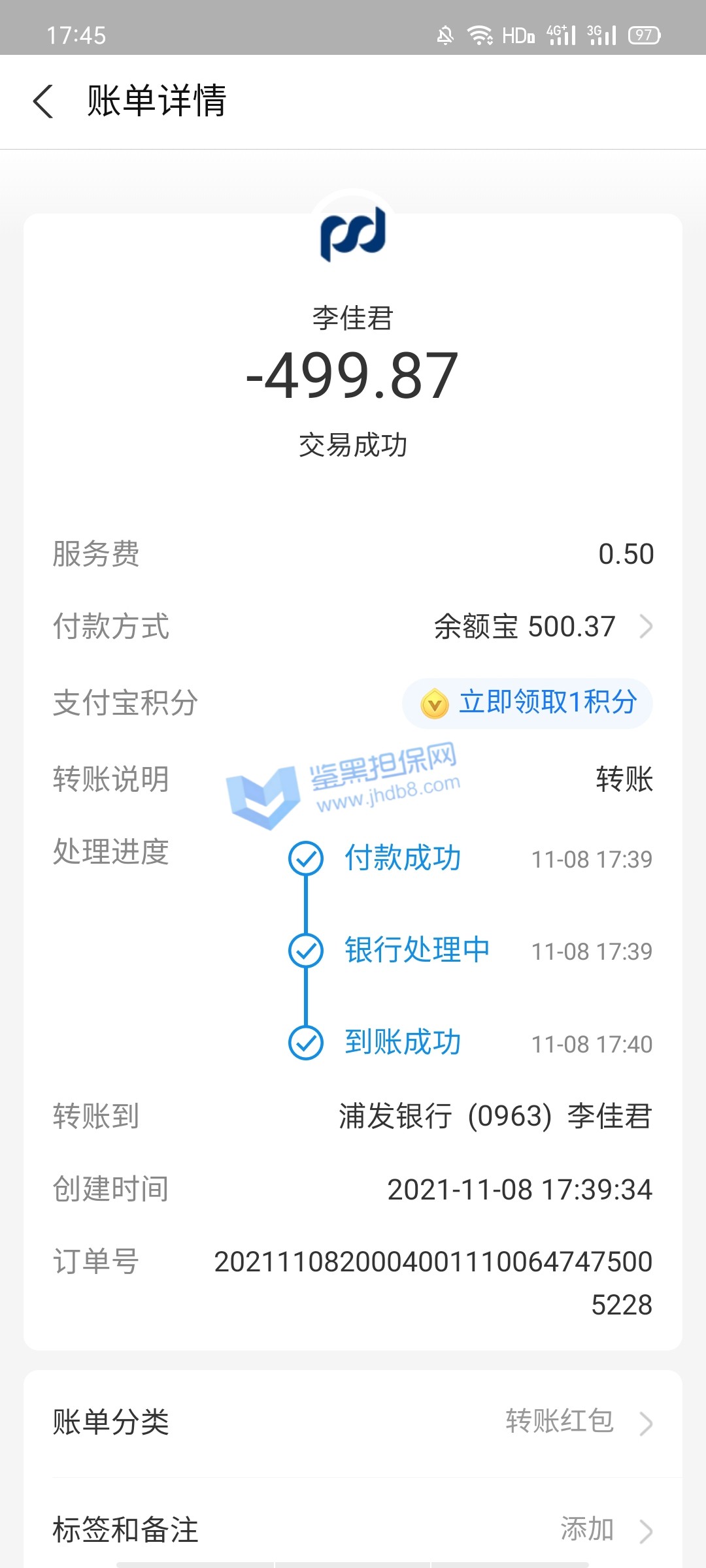Add a tag or note via 标签和备注
706x1568 pixels.
click(353, 1530)
